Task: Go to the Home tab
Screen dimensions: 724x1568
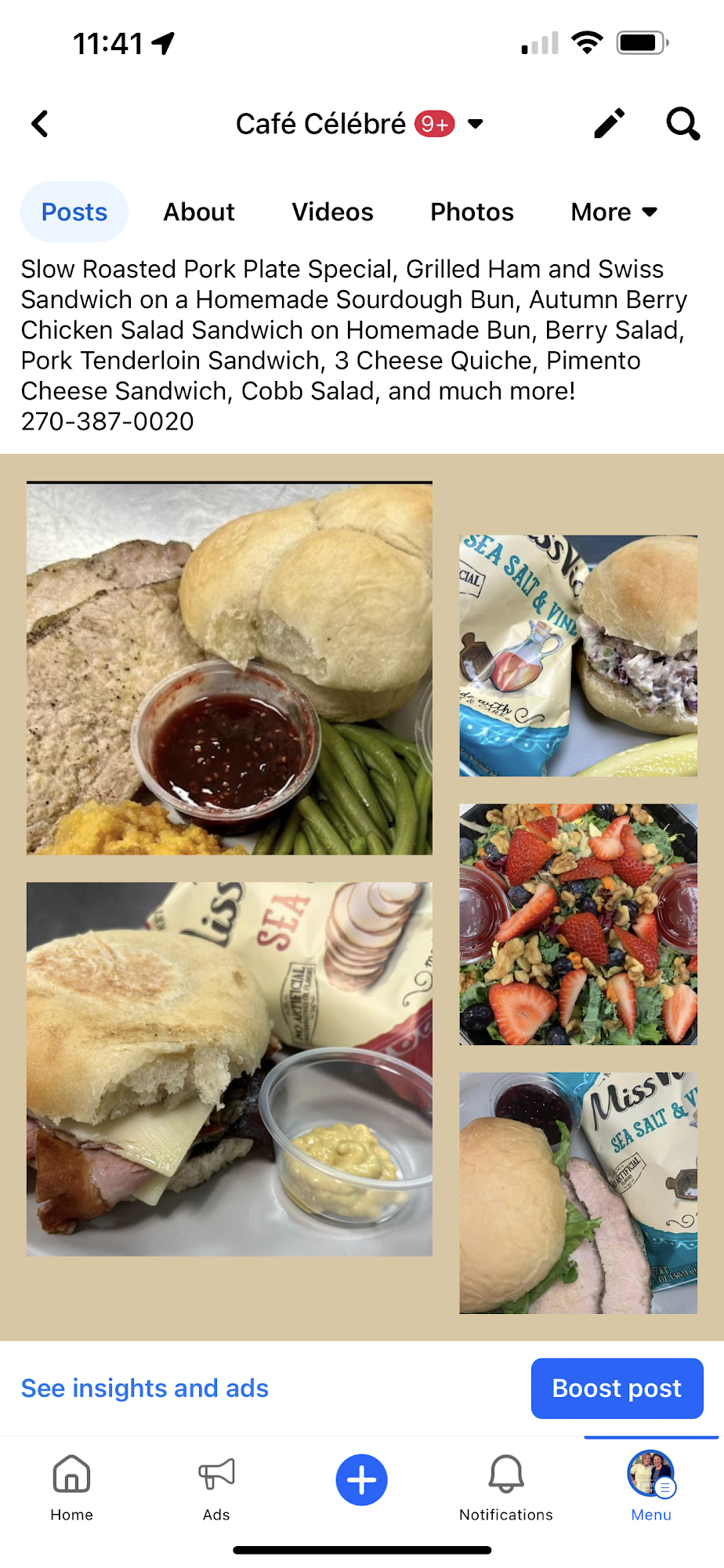Action: pyautogui.click(x=71, y=1486)
